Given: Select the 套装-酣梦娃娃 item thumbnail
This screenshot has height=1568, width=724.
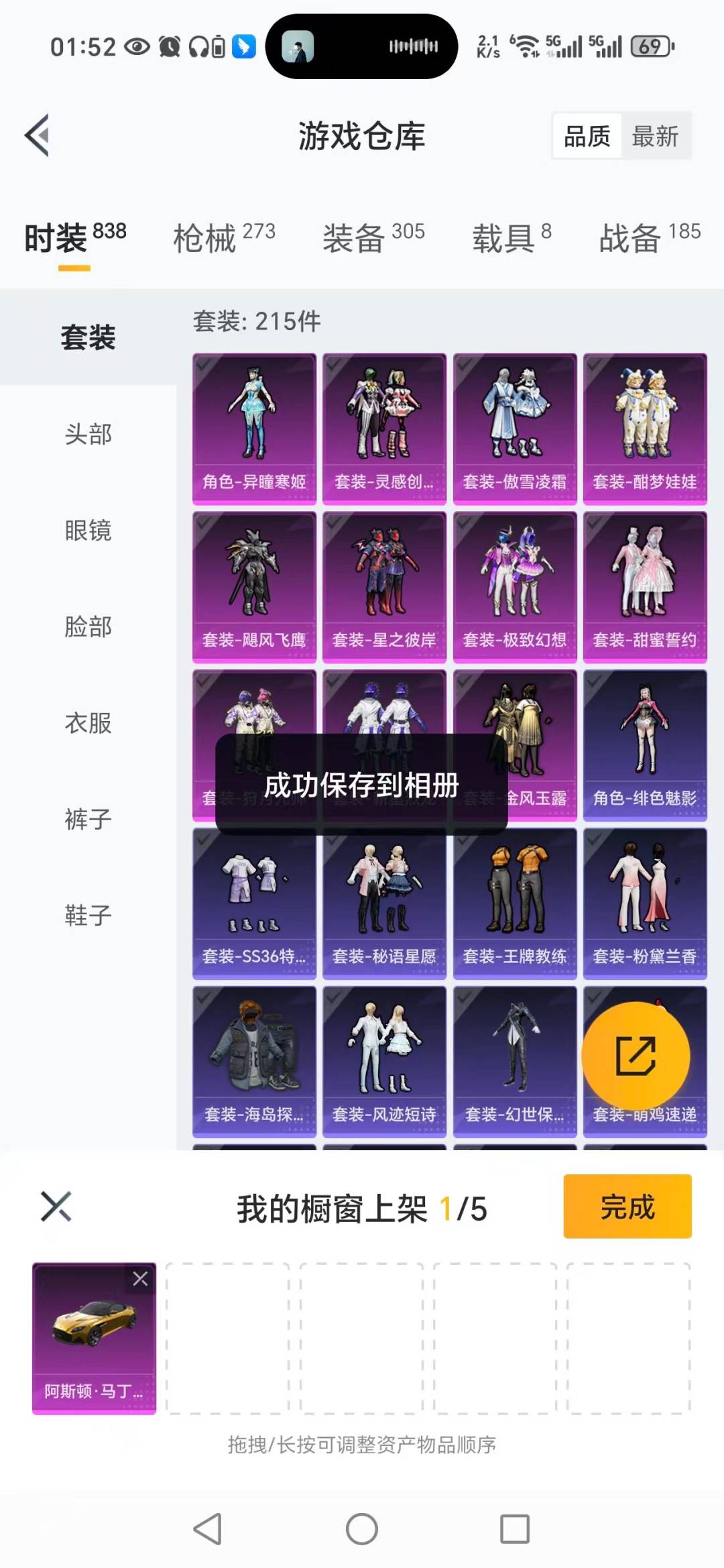Looking at the screenshot, I should tap(644, 423).
